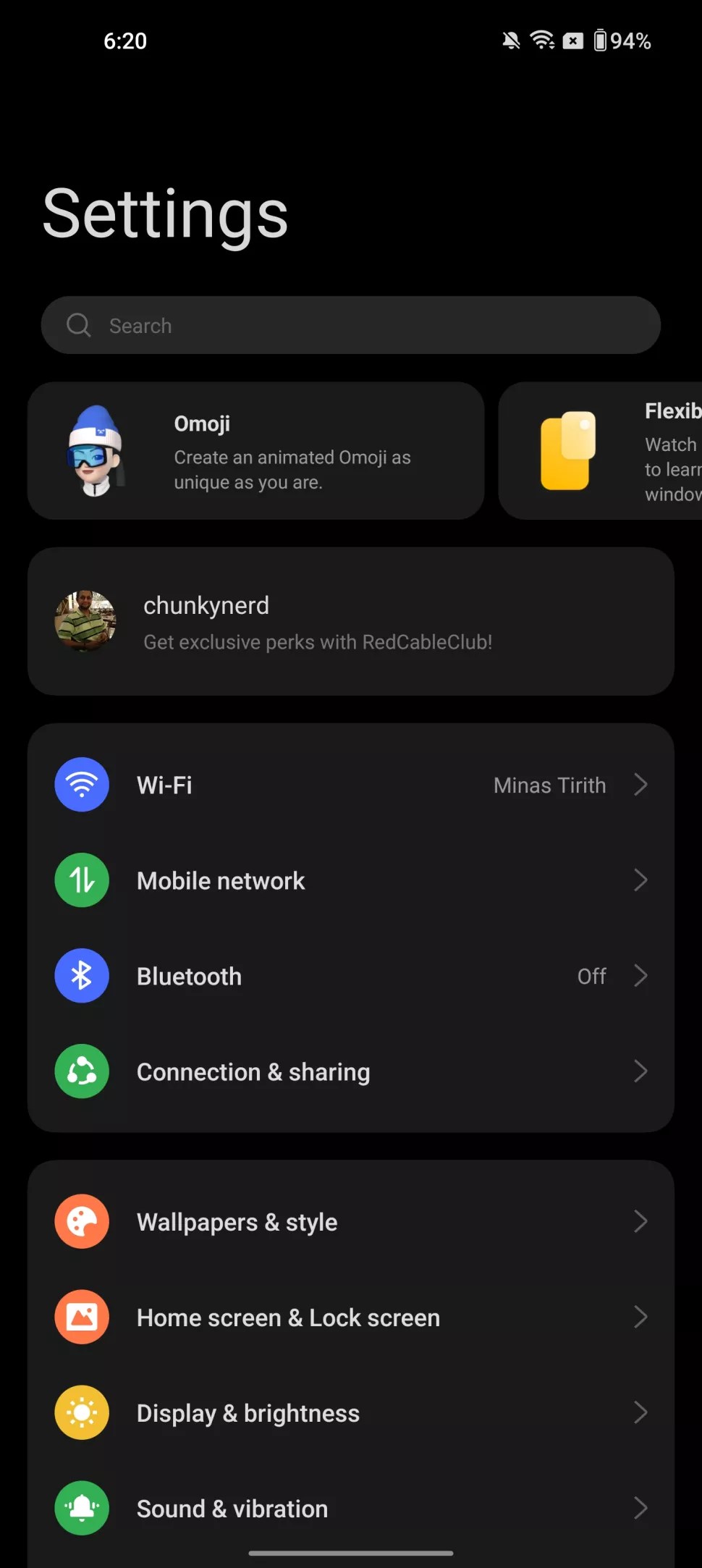Expand the Wi-Fi settings chevron
Viewport: 702px width, 1568px height.
[x=640, y=784]
